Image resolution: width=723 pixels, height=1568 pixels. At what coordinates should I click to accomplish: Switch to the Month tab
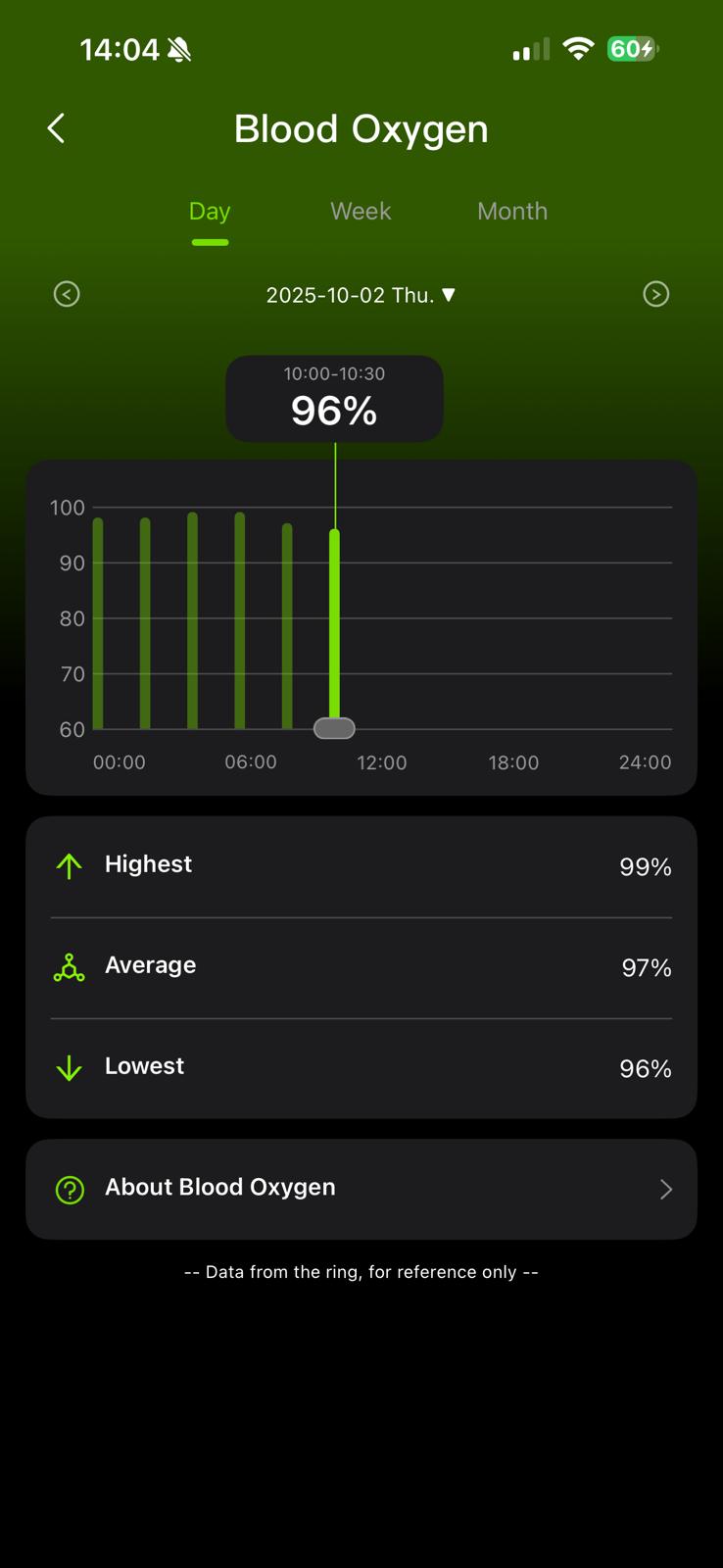512,212
